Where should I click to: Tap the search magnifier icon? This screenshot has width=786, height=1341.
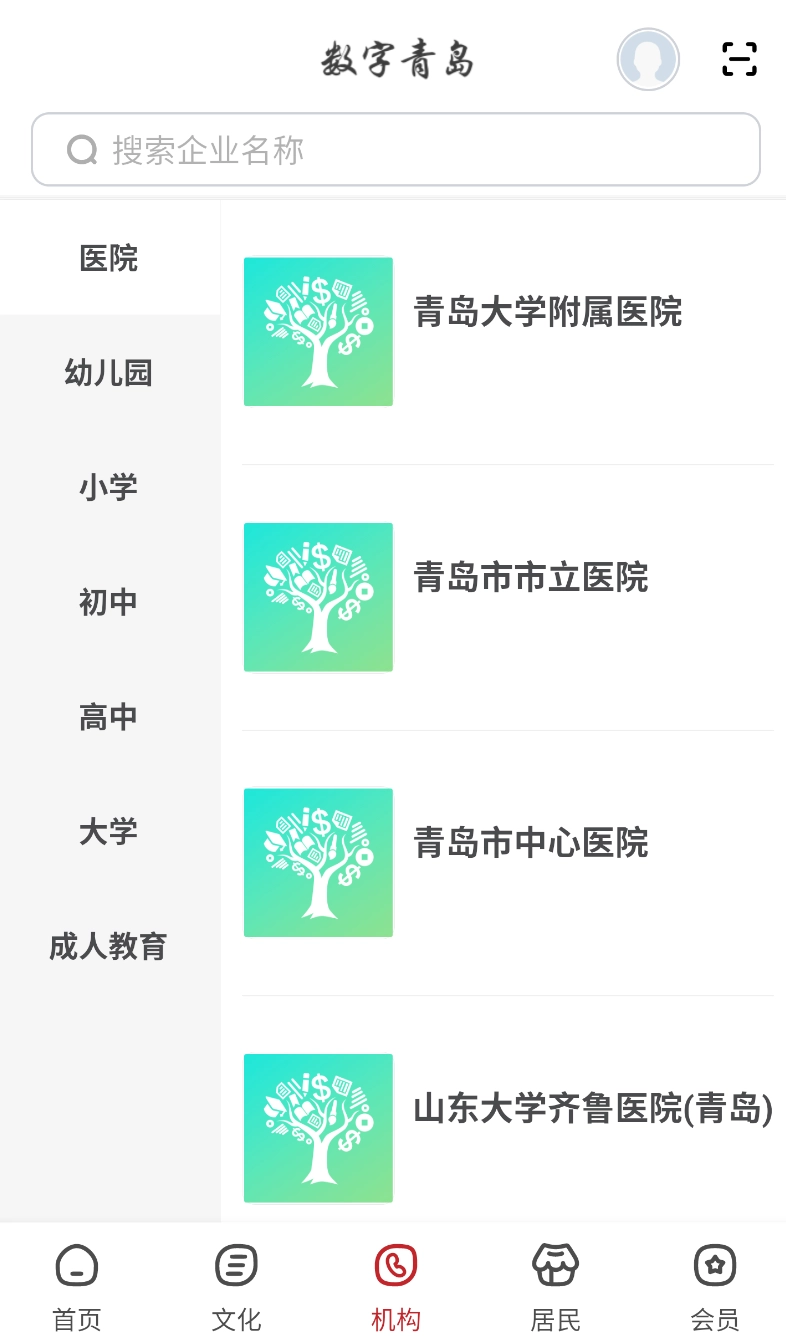[81, 149]
